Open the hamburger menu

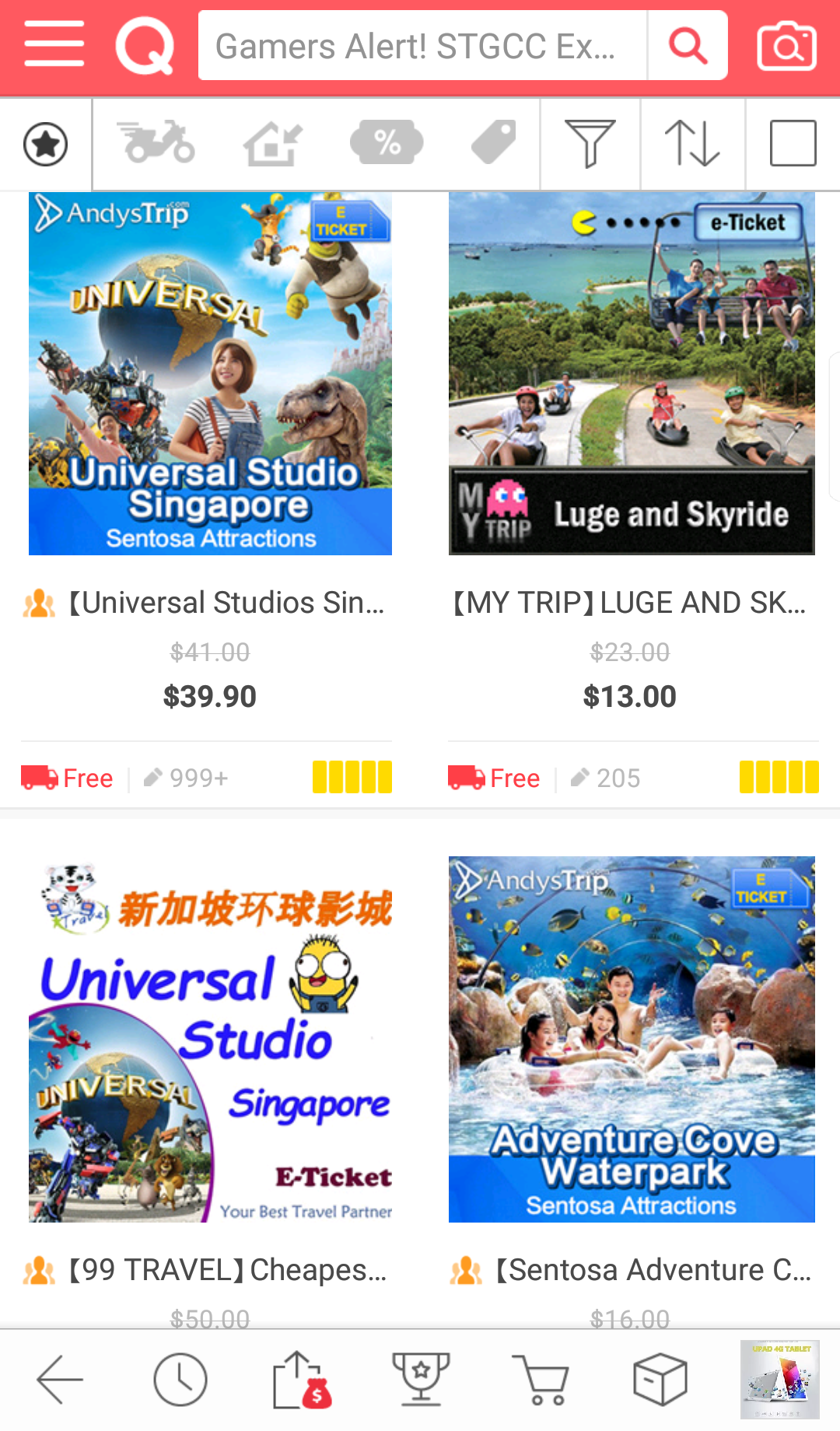54,45
